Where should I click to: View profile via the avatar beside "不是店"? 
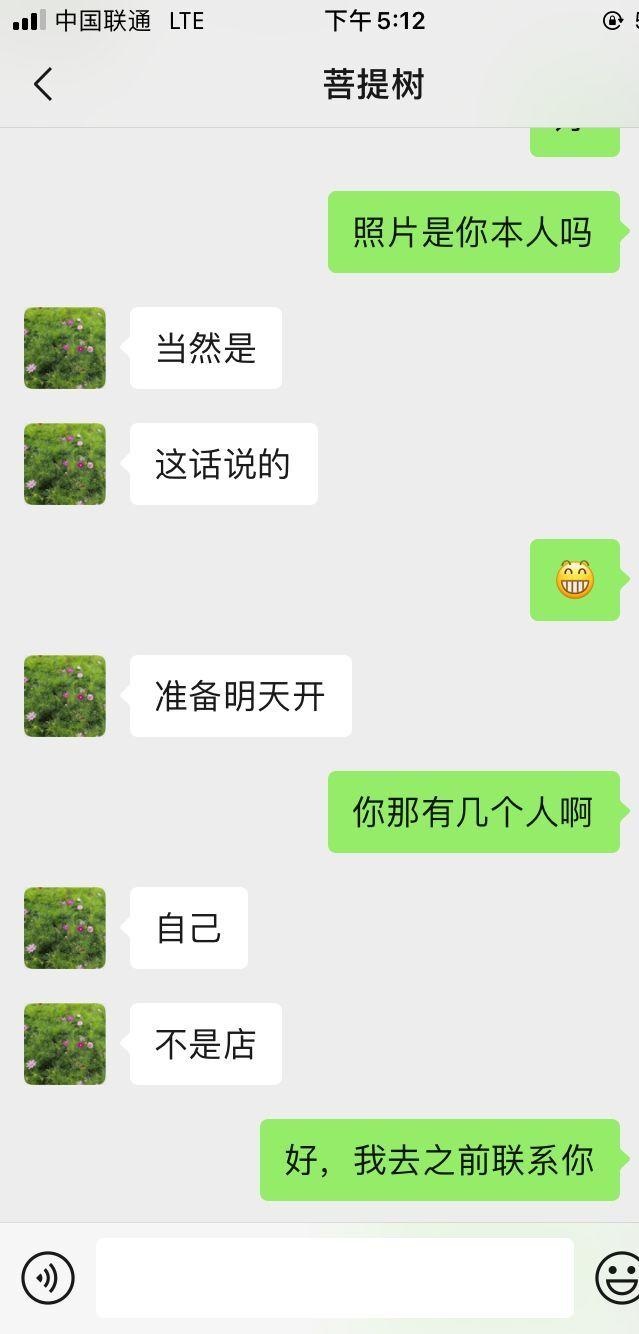(x=65, y=1044)
